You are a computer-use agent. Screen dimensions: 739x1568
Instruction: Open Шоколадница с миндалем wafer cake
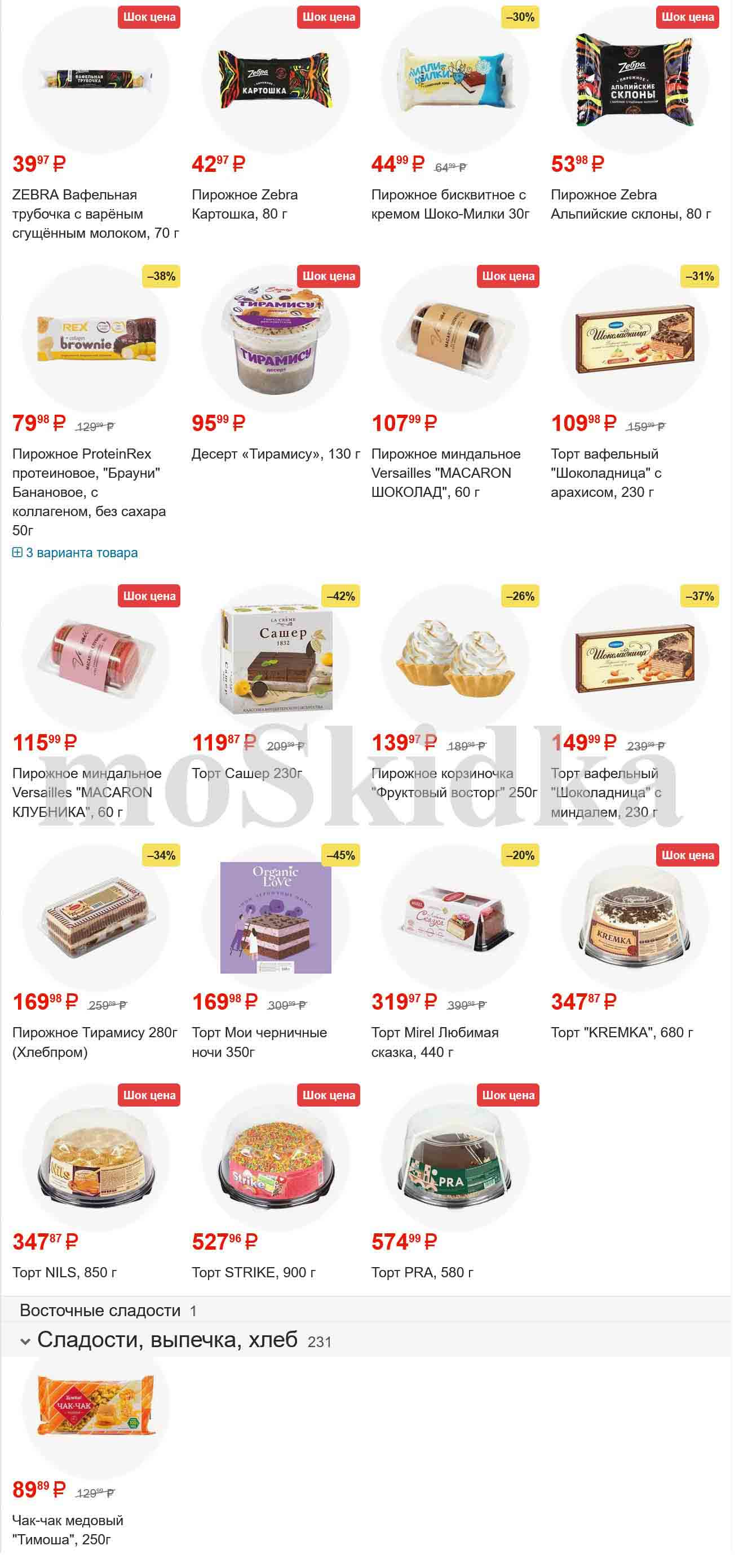coord(605,792)
